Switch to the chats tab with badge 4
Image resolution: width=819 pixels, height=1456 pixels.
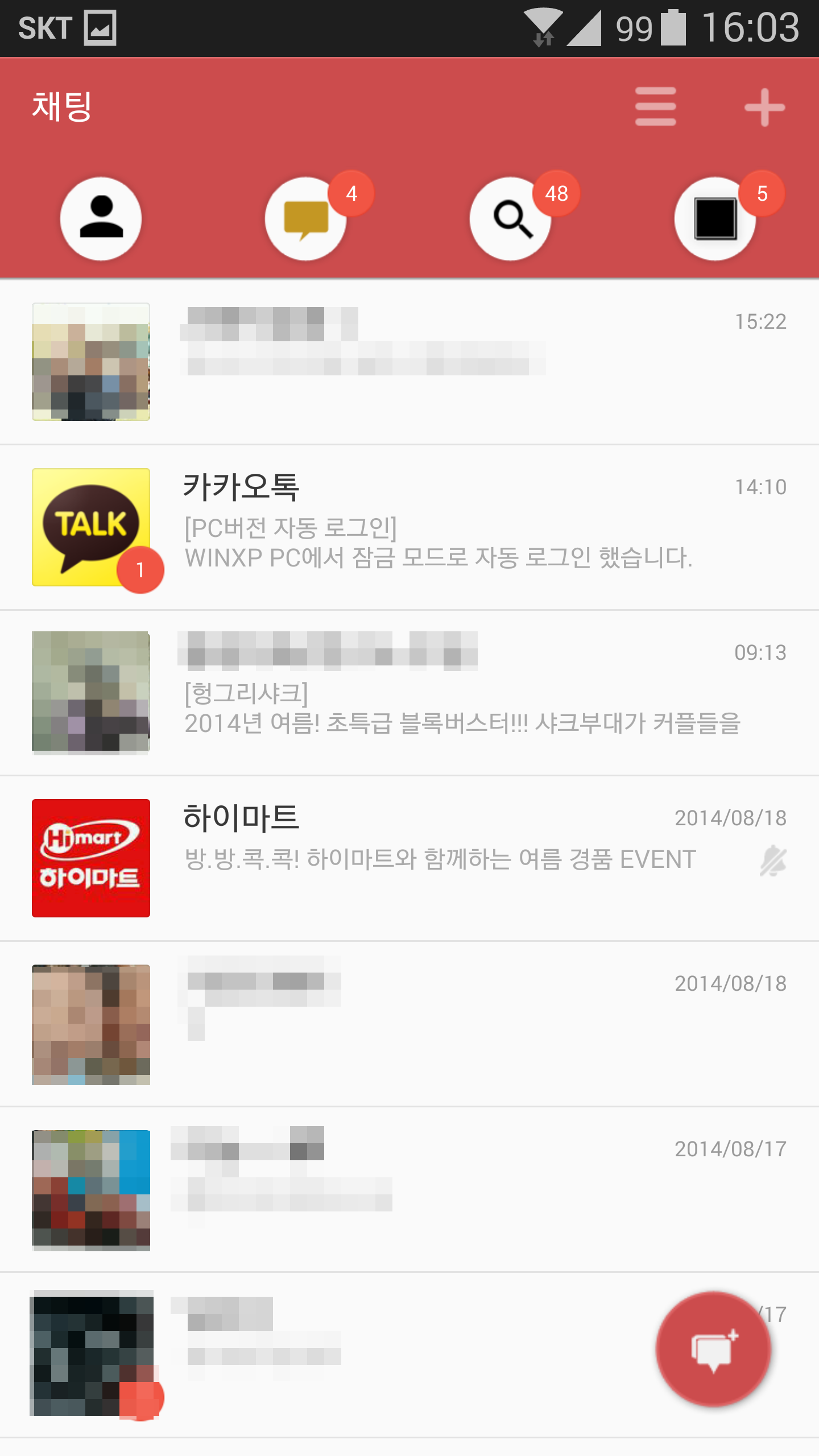(x=306, y=219)
